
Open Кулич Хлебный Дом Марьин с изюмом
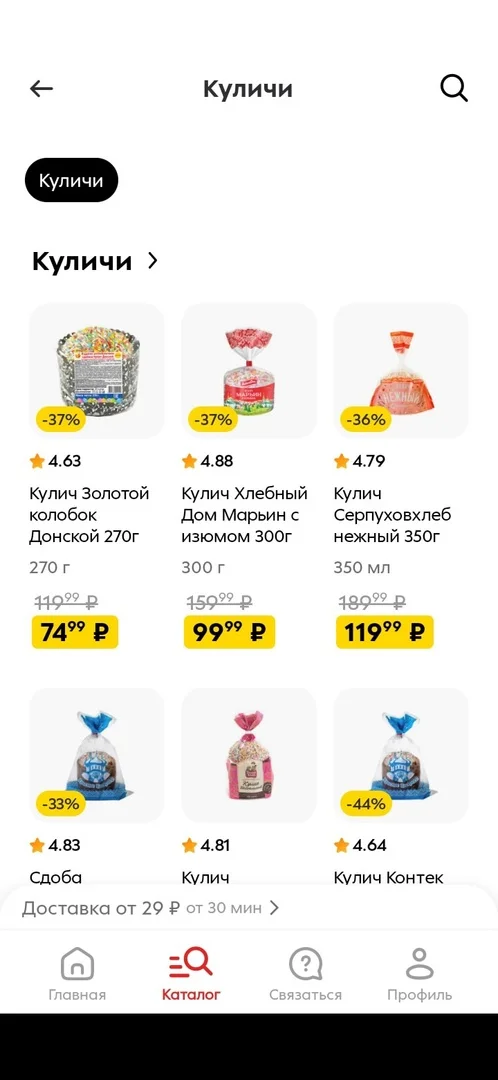tap(249, 475)
